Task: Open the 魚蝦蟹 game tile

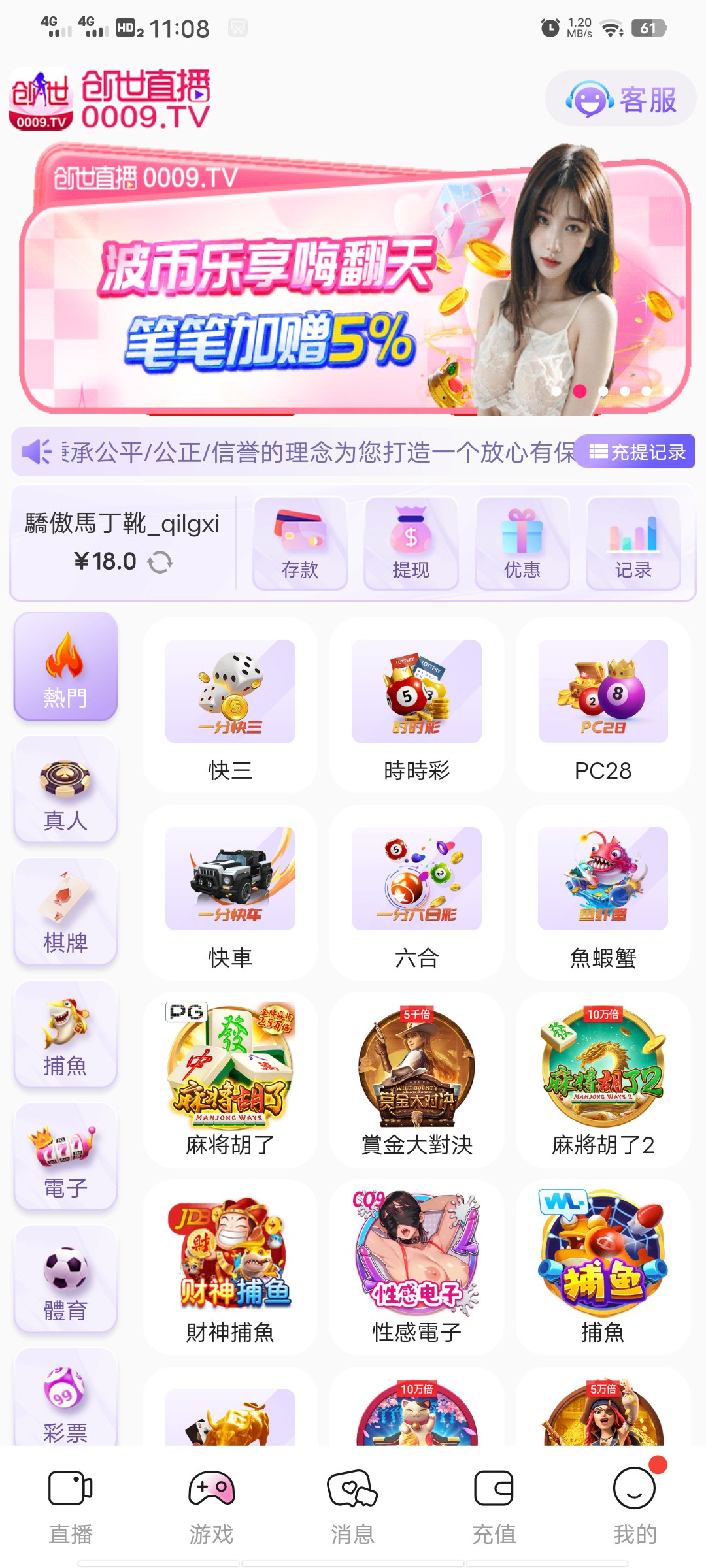Action: pos(603,892)
